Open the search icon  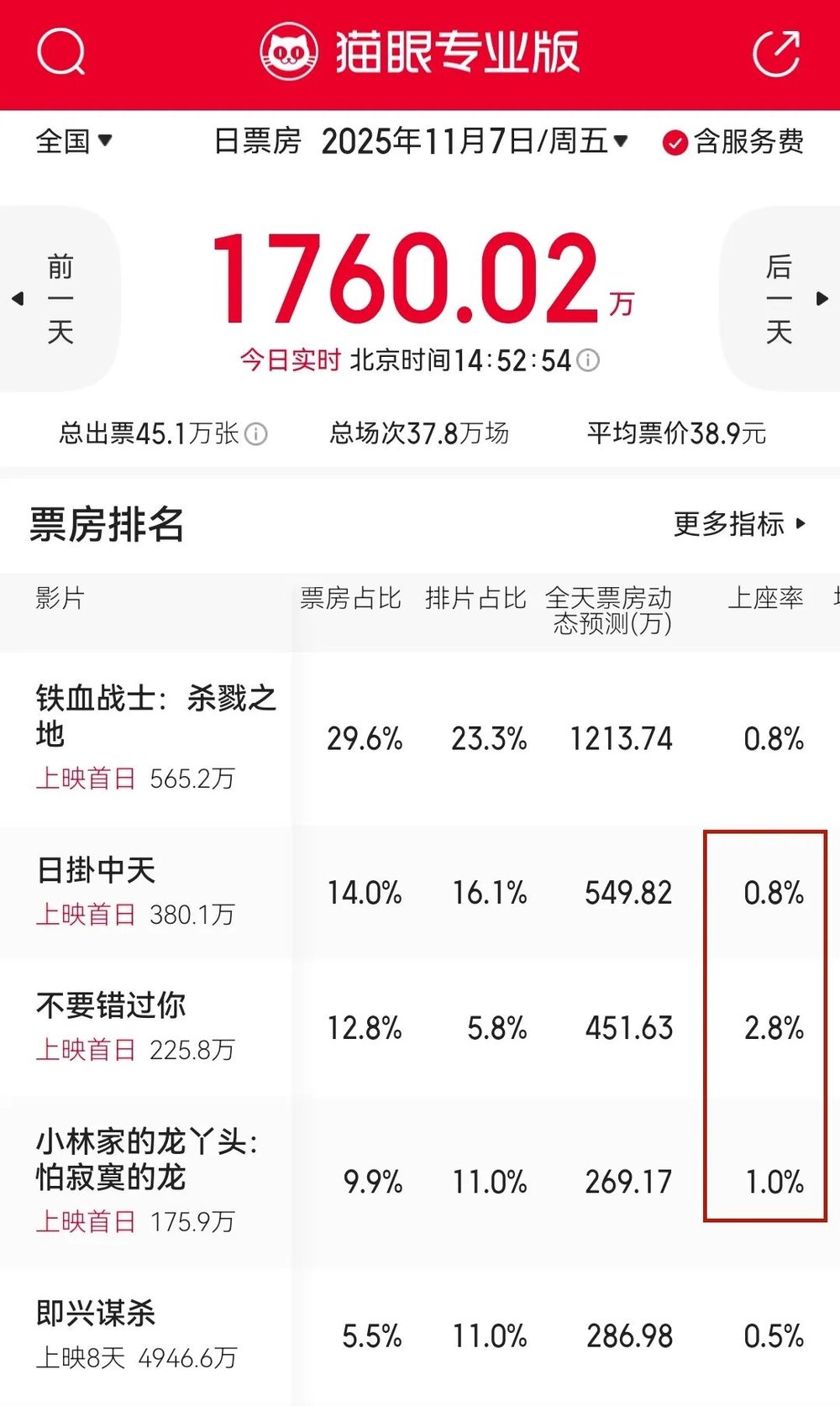(61, 52)
